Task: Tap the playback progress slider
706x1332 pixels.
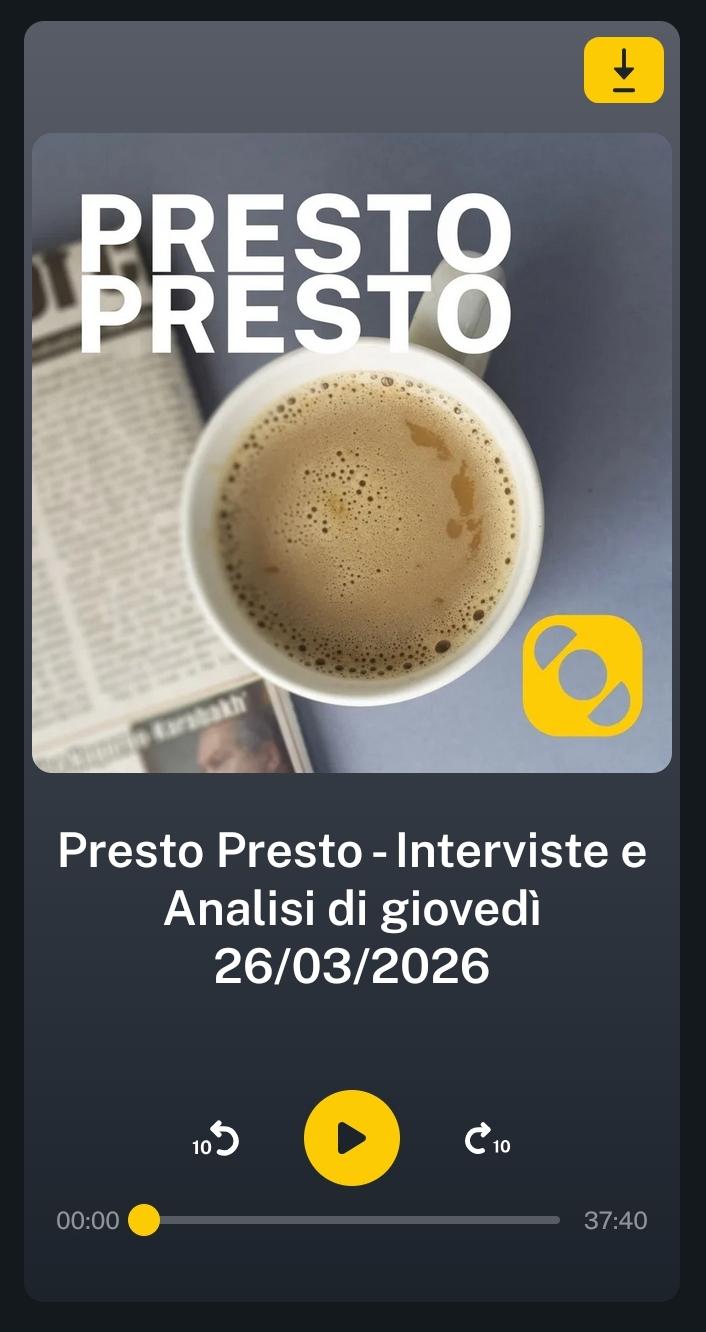Action: click(x=350, y=1220)
